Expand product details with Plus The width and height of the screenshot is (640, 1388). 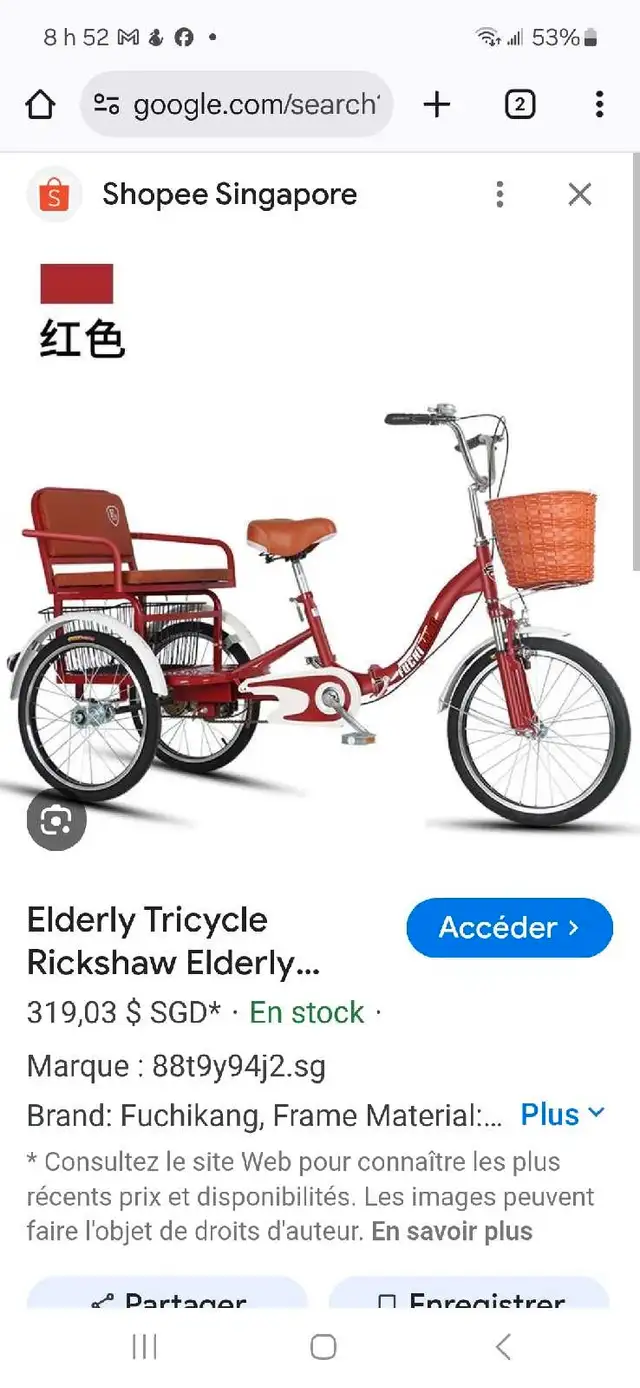[563, 1114]
